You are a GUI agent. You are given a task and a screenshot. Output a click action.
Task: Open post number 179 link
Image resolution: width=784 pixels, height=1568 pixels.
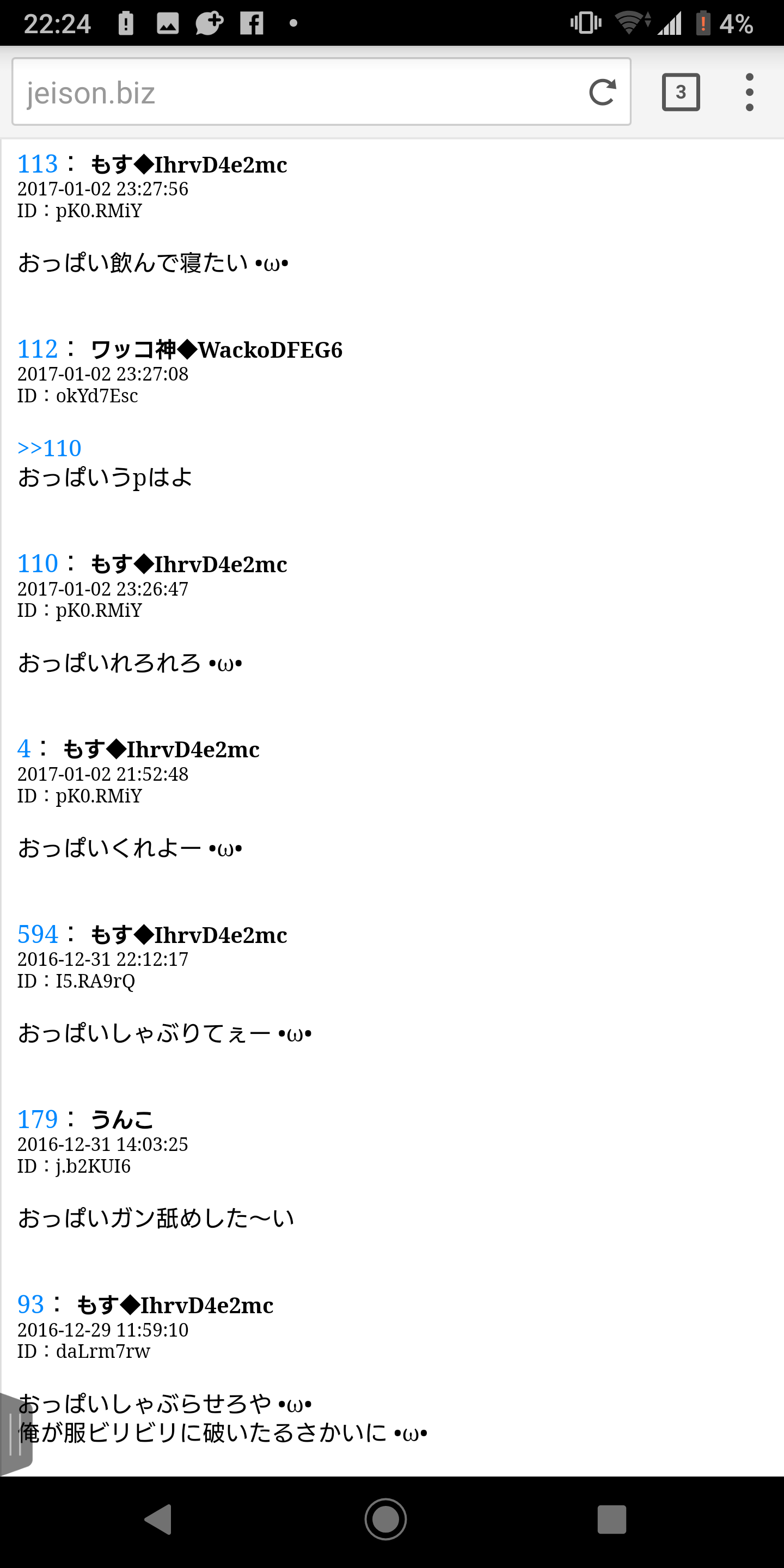click(x=38, y=1119)
